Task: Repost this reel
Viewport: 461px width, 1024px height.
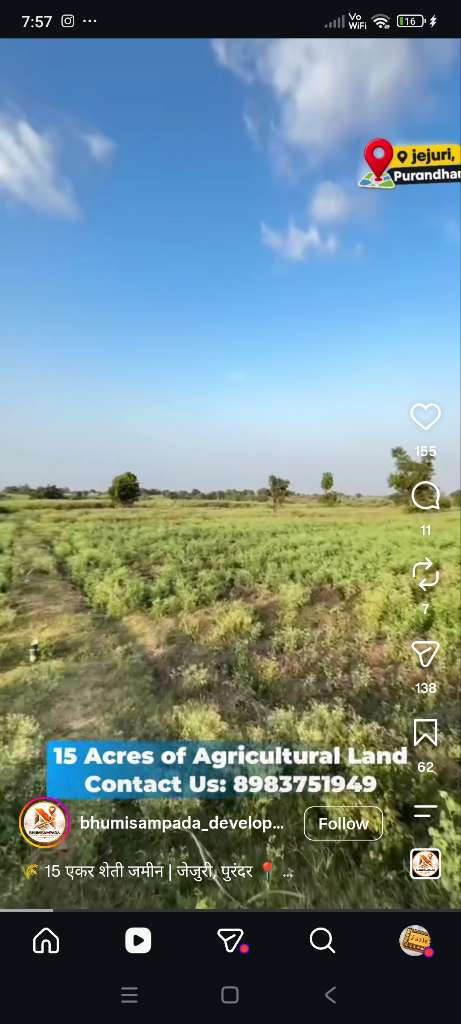Action: [x=425, y=575]
